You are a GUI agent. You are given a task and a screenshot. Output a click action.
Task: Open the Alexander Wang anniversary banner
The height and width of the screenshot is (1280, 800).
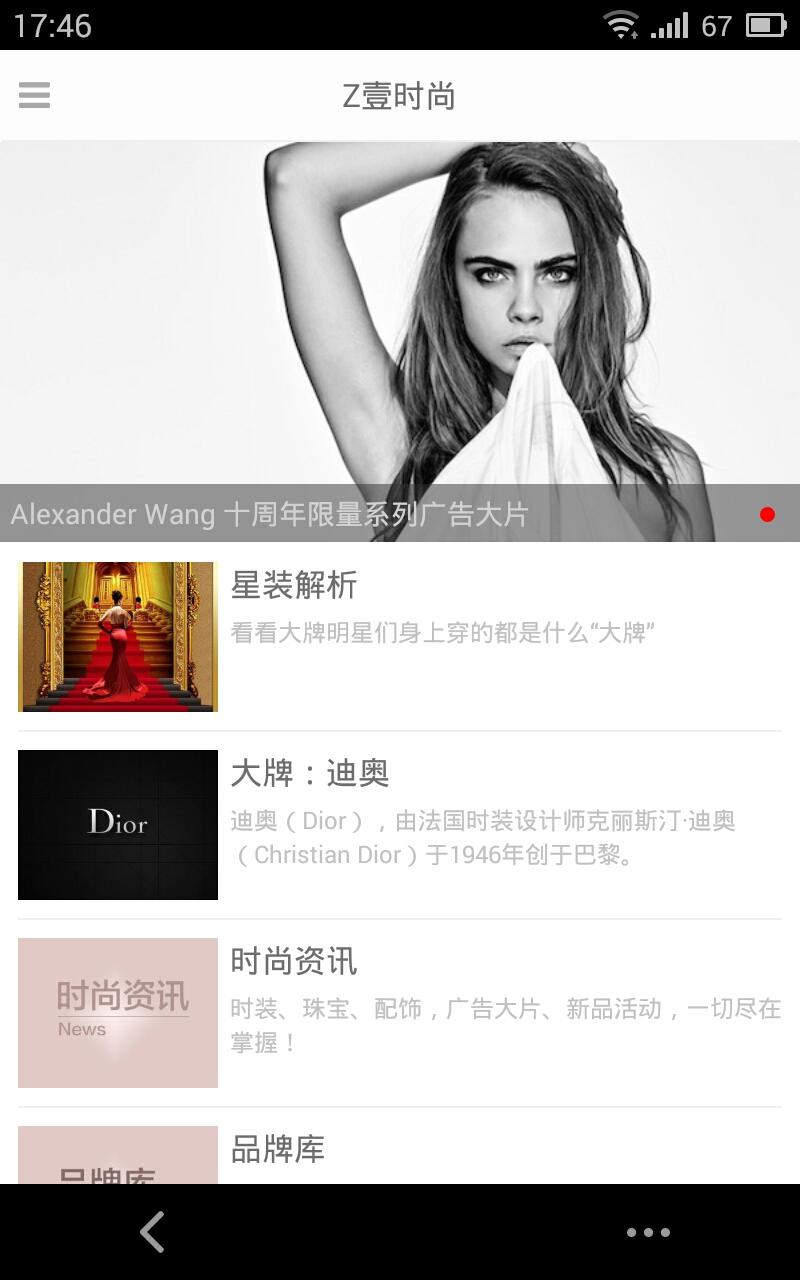[x=400, y=340]
